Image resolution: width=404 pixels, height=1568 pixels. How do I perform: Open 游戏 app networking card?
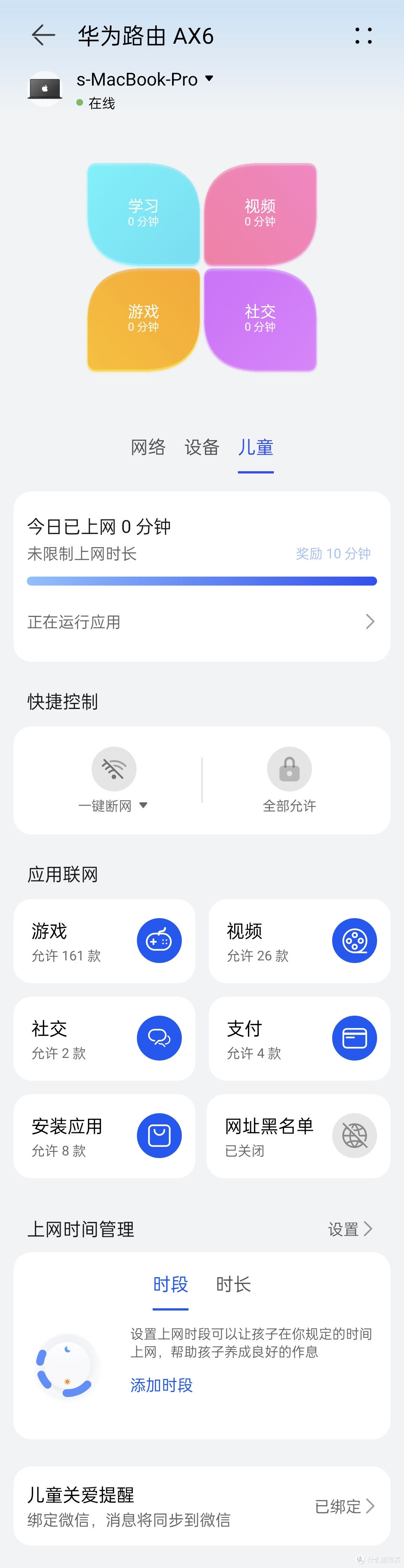(x=104, y=941)
